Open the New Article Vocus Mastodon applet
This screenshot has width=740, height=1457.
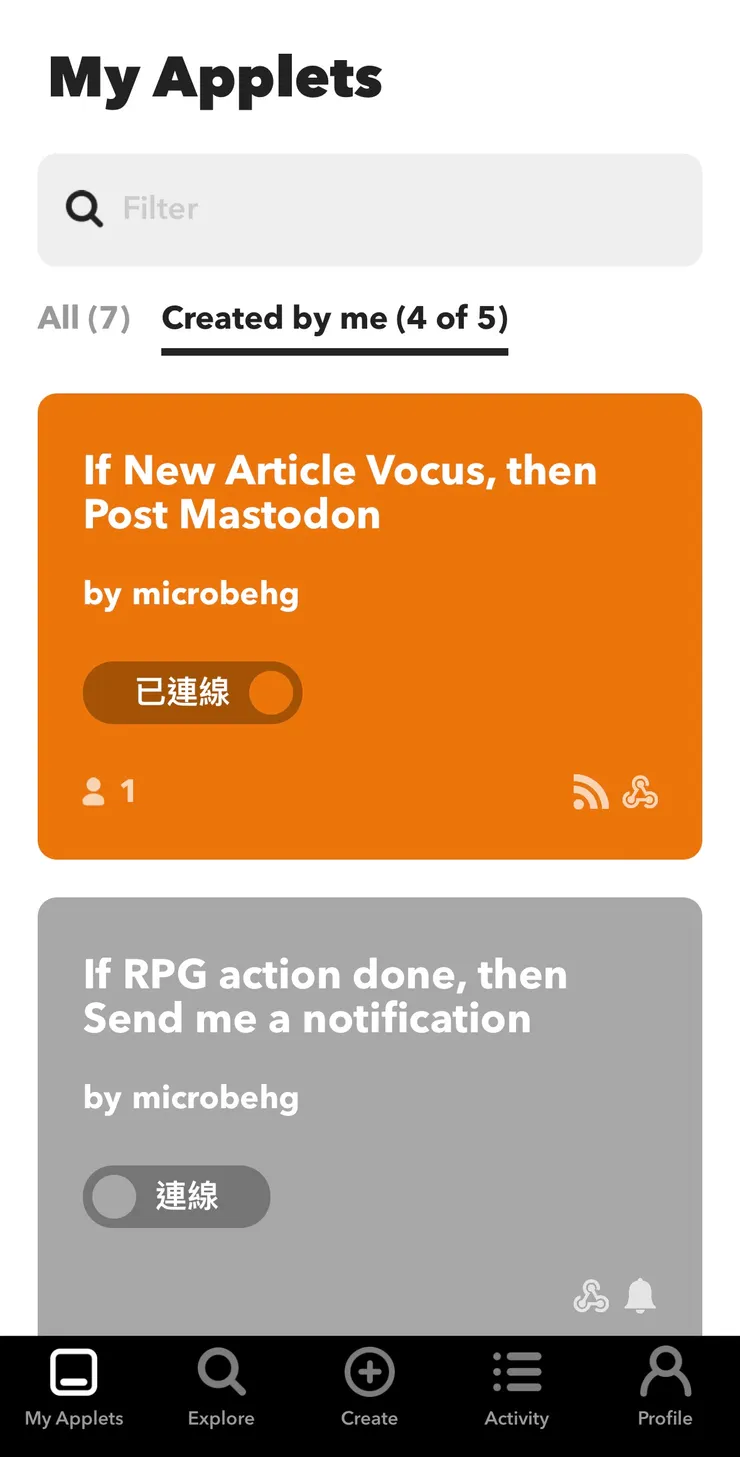point(340,492)
